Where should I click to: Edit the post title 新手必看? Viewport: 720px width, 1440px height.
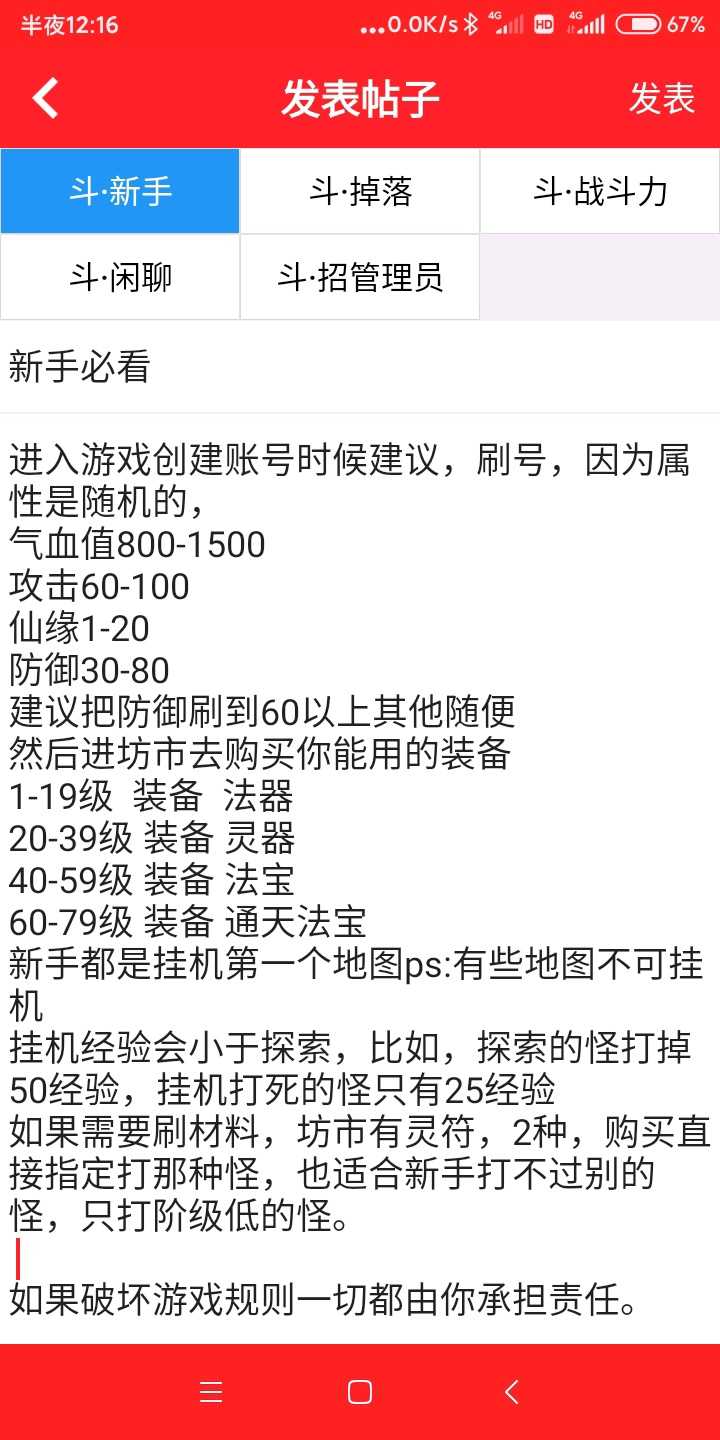(x=360, y=367)
